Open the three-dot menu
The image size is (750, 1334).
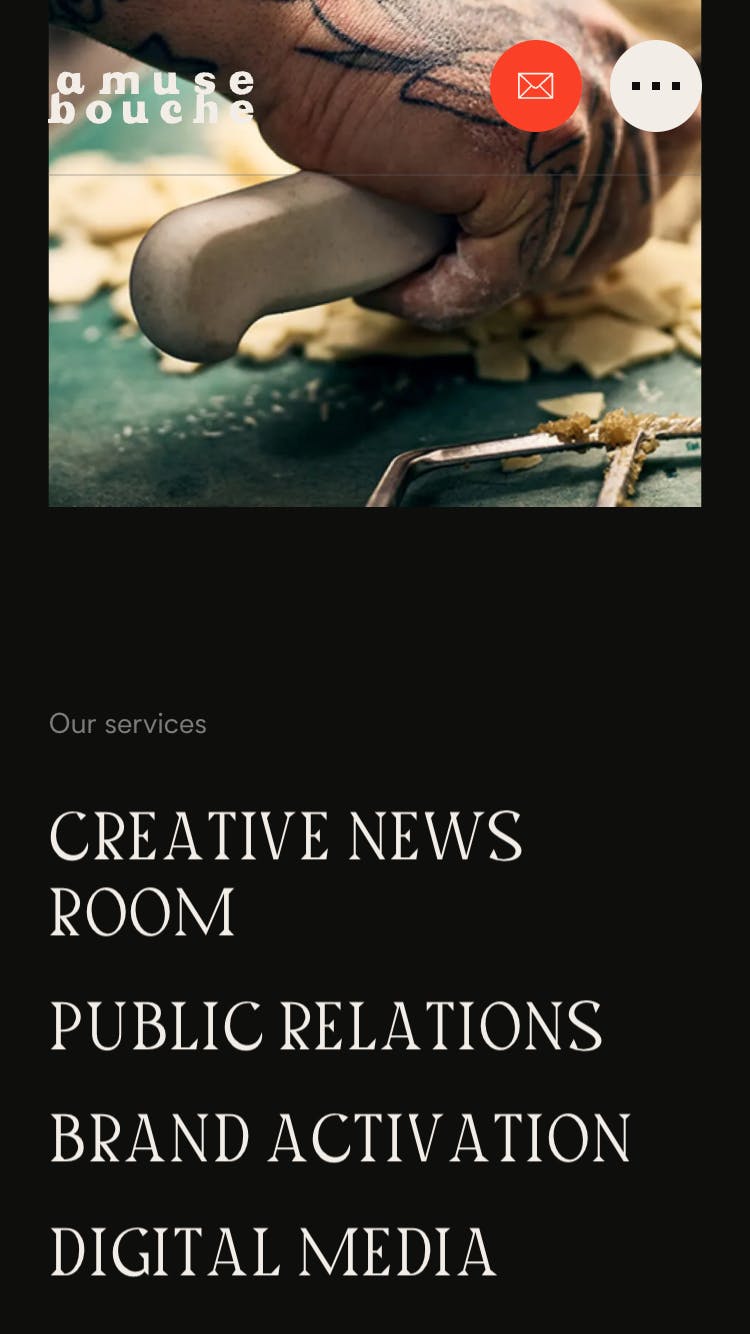point(655,86)
